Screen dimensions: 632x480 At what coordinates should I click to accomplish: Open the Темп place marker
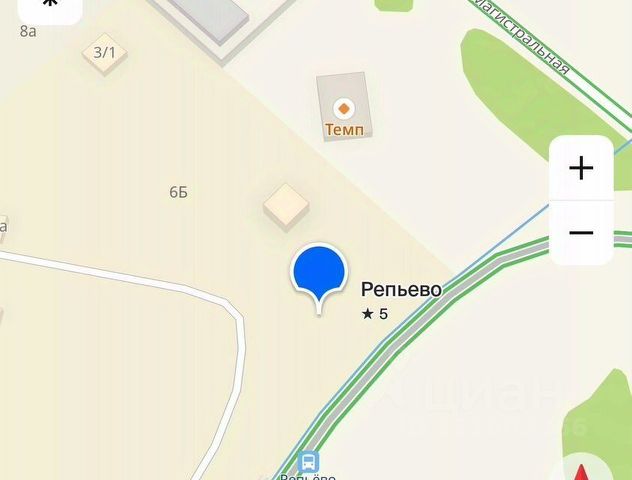[343, 107]
